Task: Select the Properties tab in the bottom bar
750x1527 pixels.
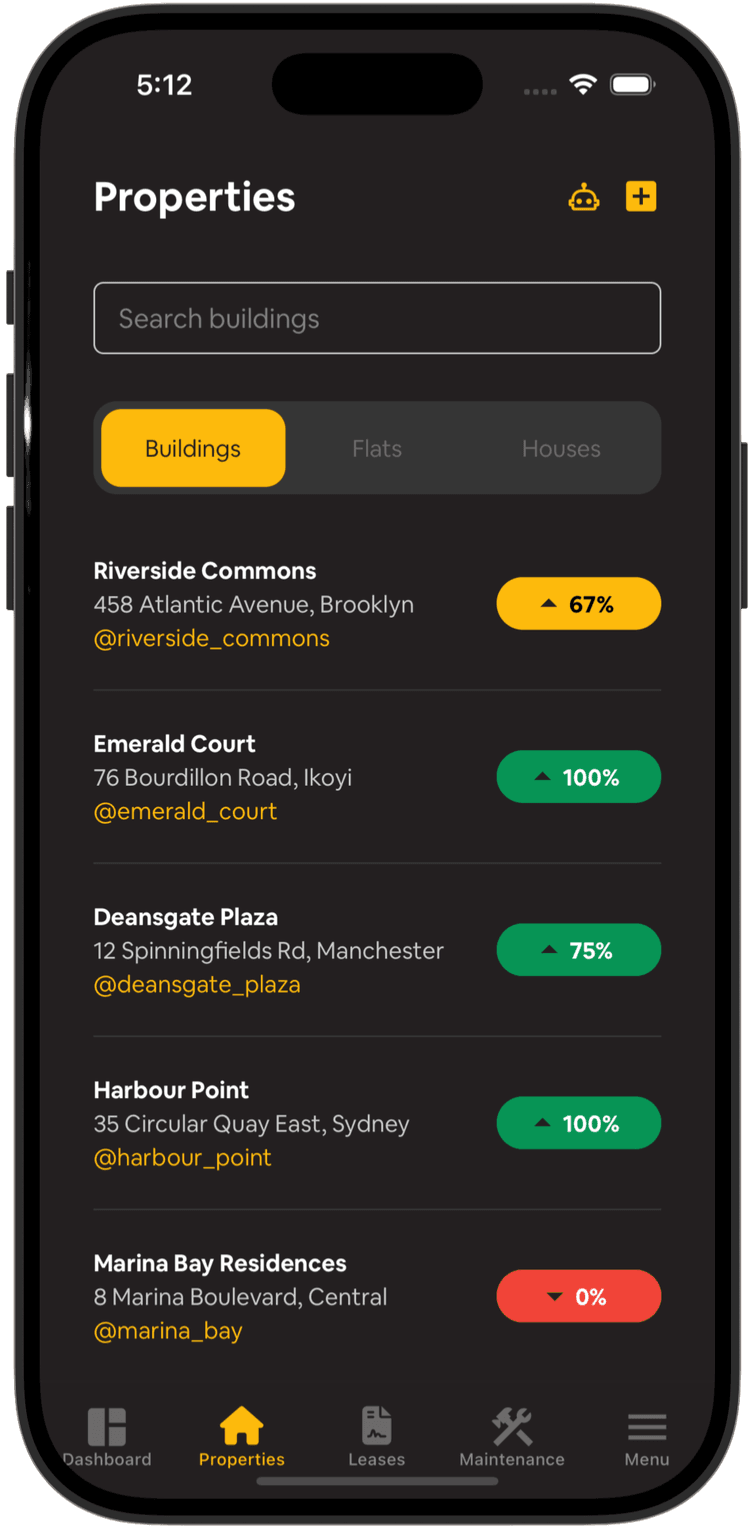Action: pyautogui.click(x=242, y=1438)
